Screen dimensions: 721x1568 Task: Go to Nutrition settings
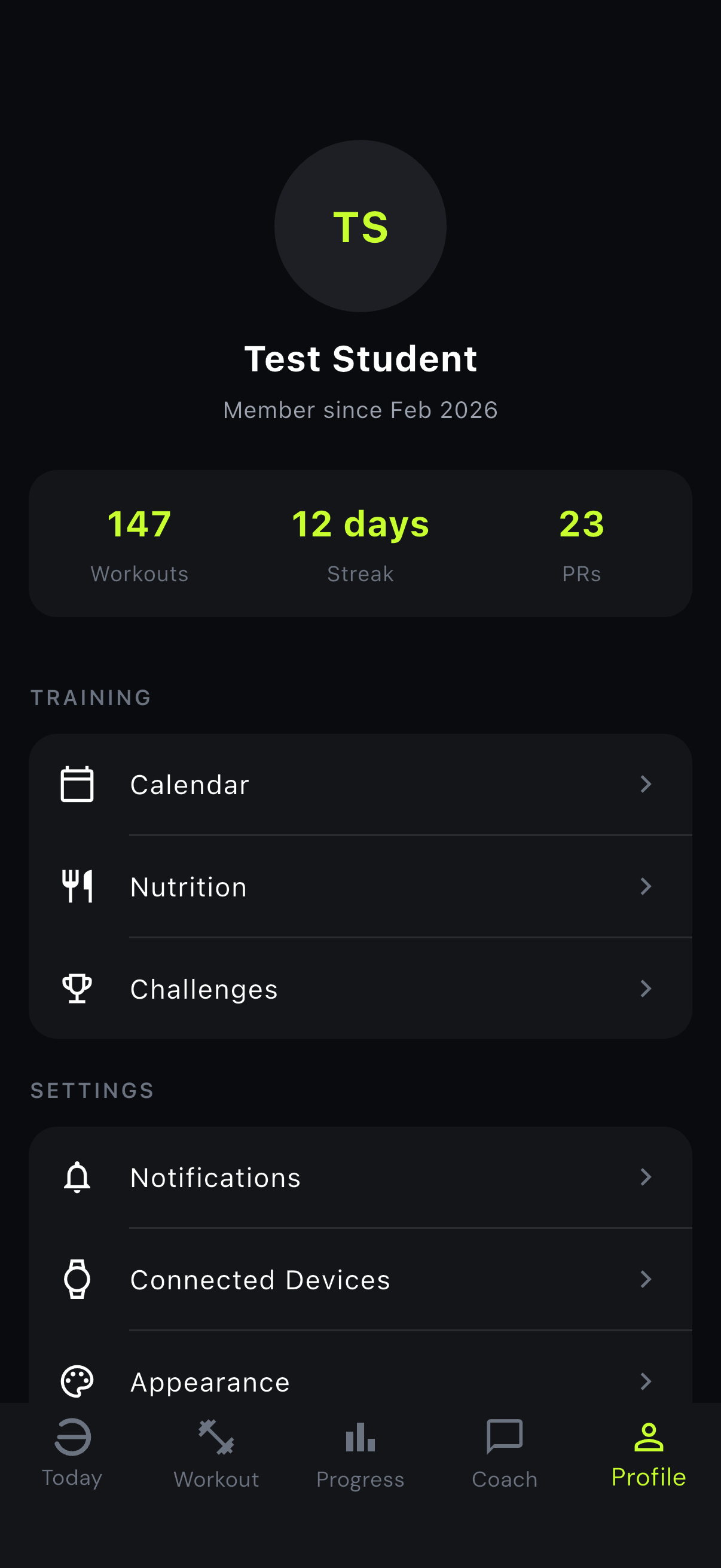click(359, 886)
